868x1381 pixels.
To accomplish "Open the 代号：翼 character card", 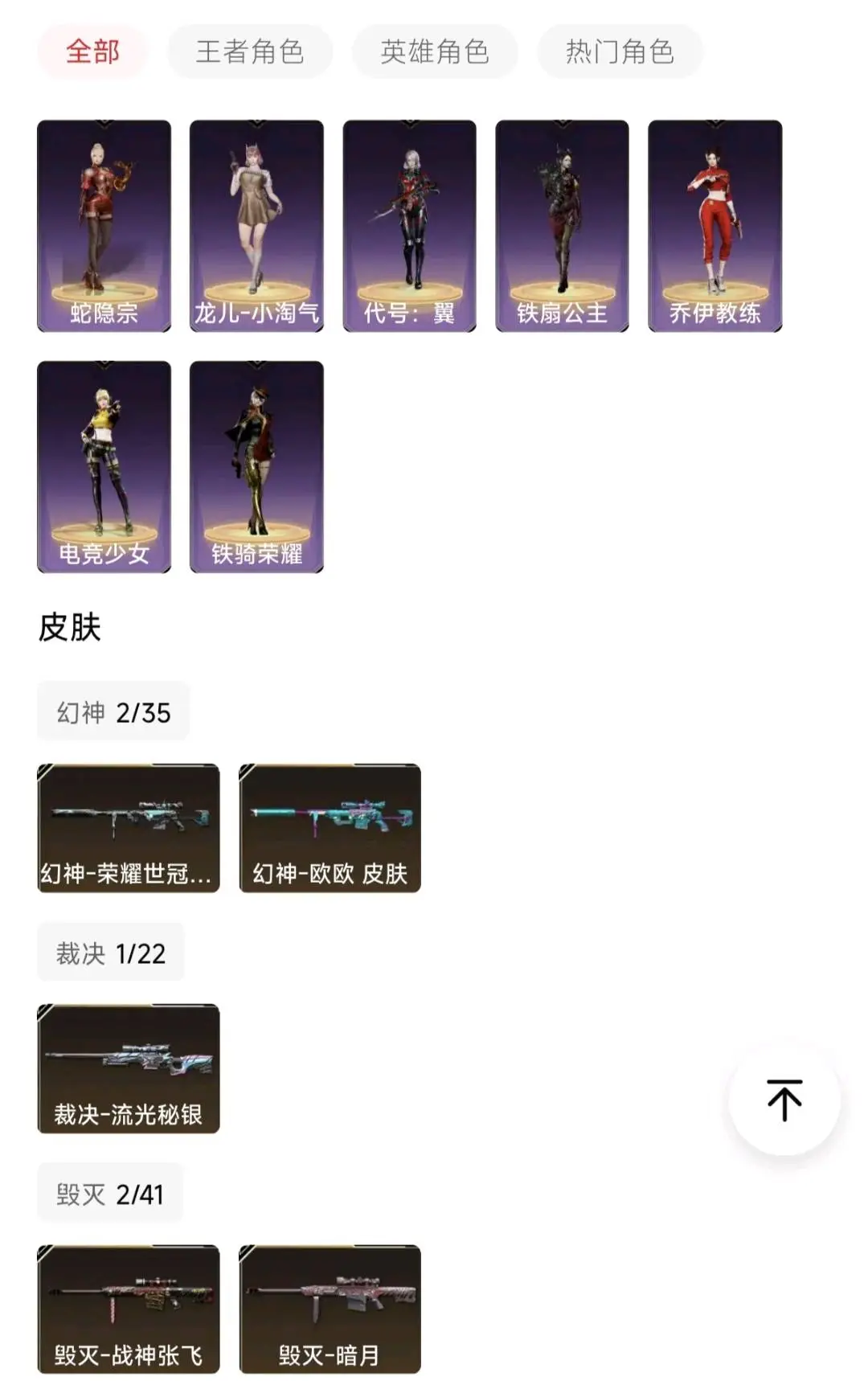I will (410, 226).
